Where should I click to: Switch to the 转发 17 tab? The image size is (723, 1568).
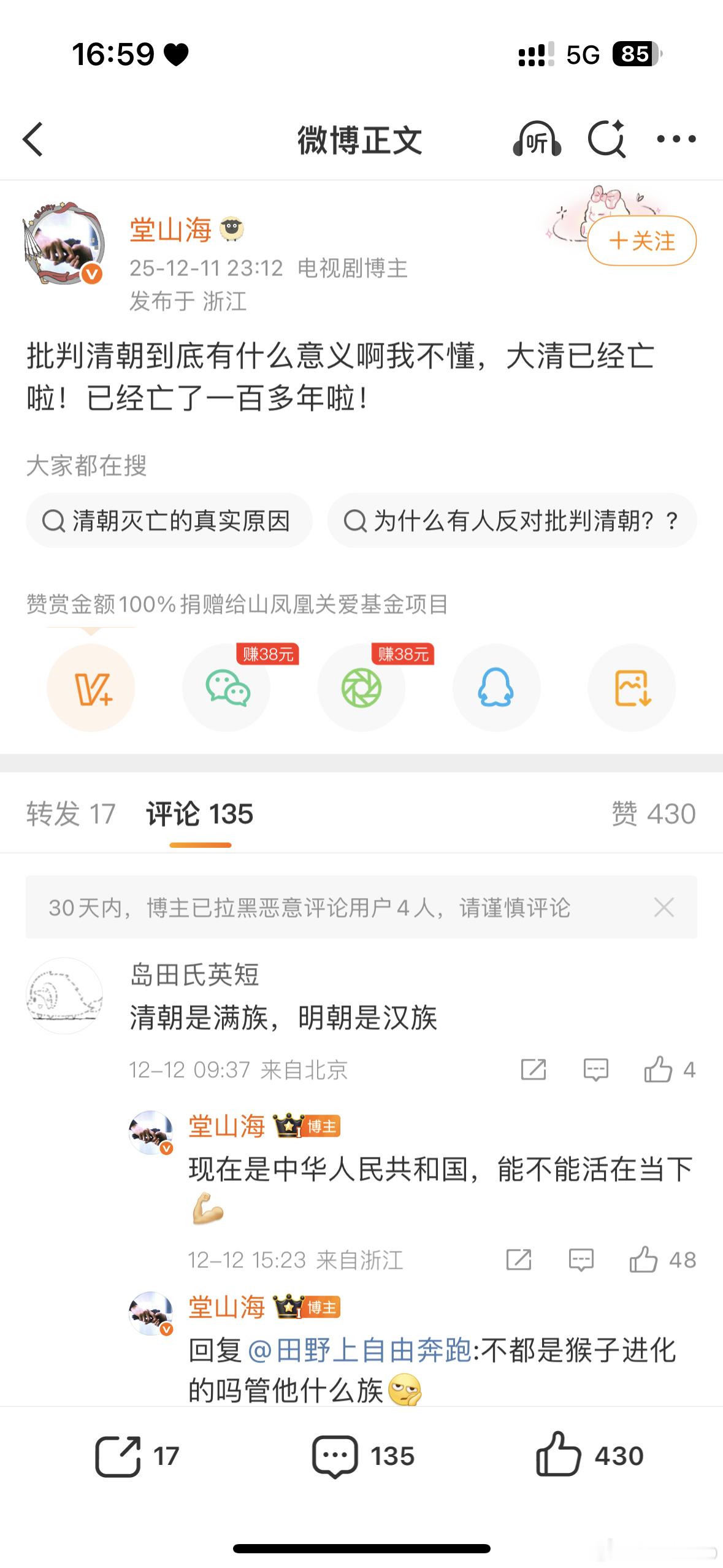click(x=69, y=814)
